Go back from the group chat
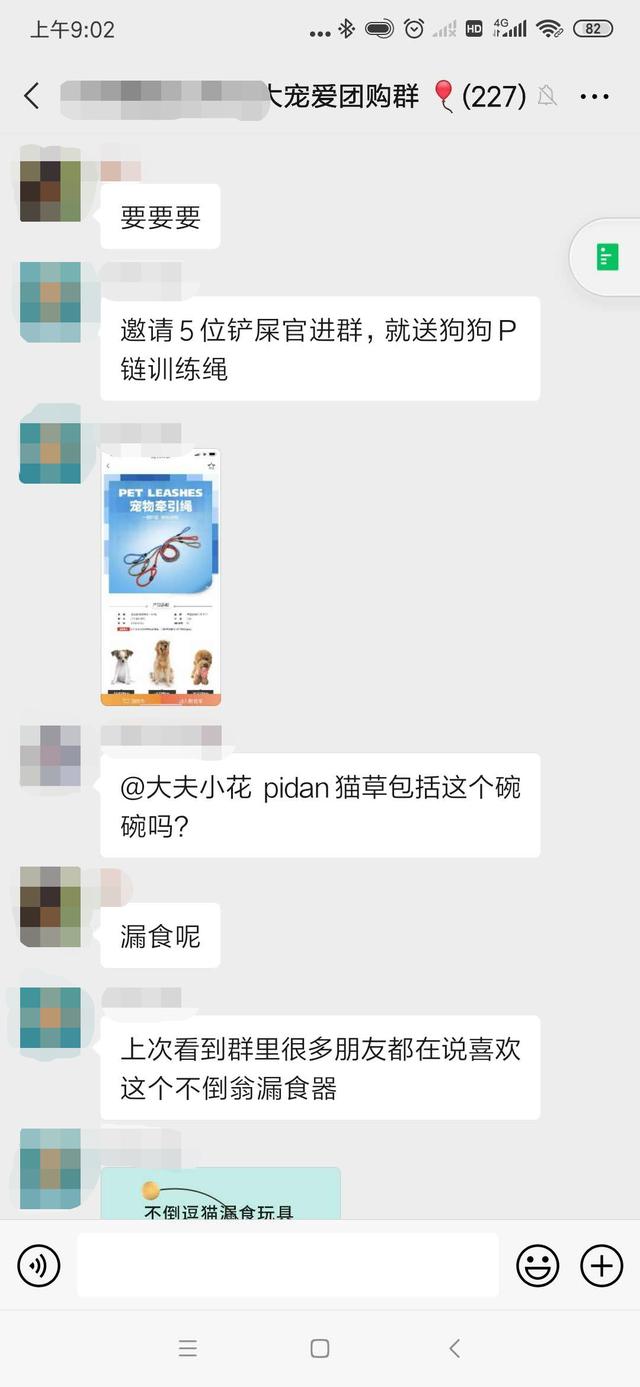Screen dimensions: 640x1387 pyautogui.click(x=32, y=96)
